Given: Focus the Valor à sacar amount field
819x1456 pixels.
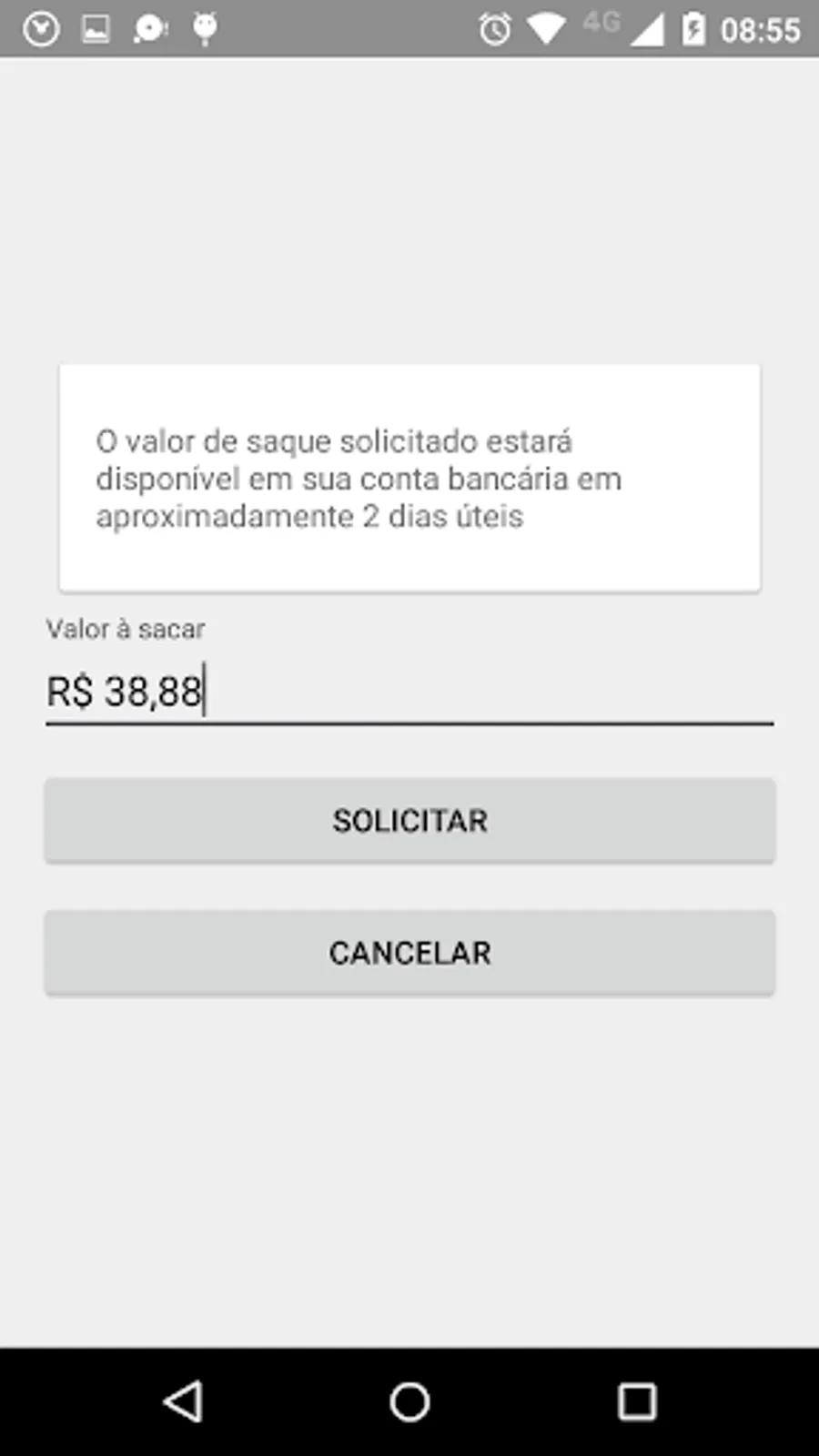Looking at the screenshot, I should [409, 692].
